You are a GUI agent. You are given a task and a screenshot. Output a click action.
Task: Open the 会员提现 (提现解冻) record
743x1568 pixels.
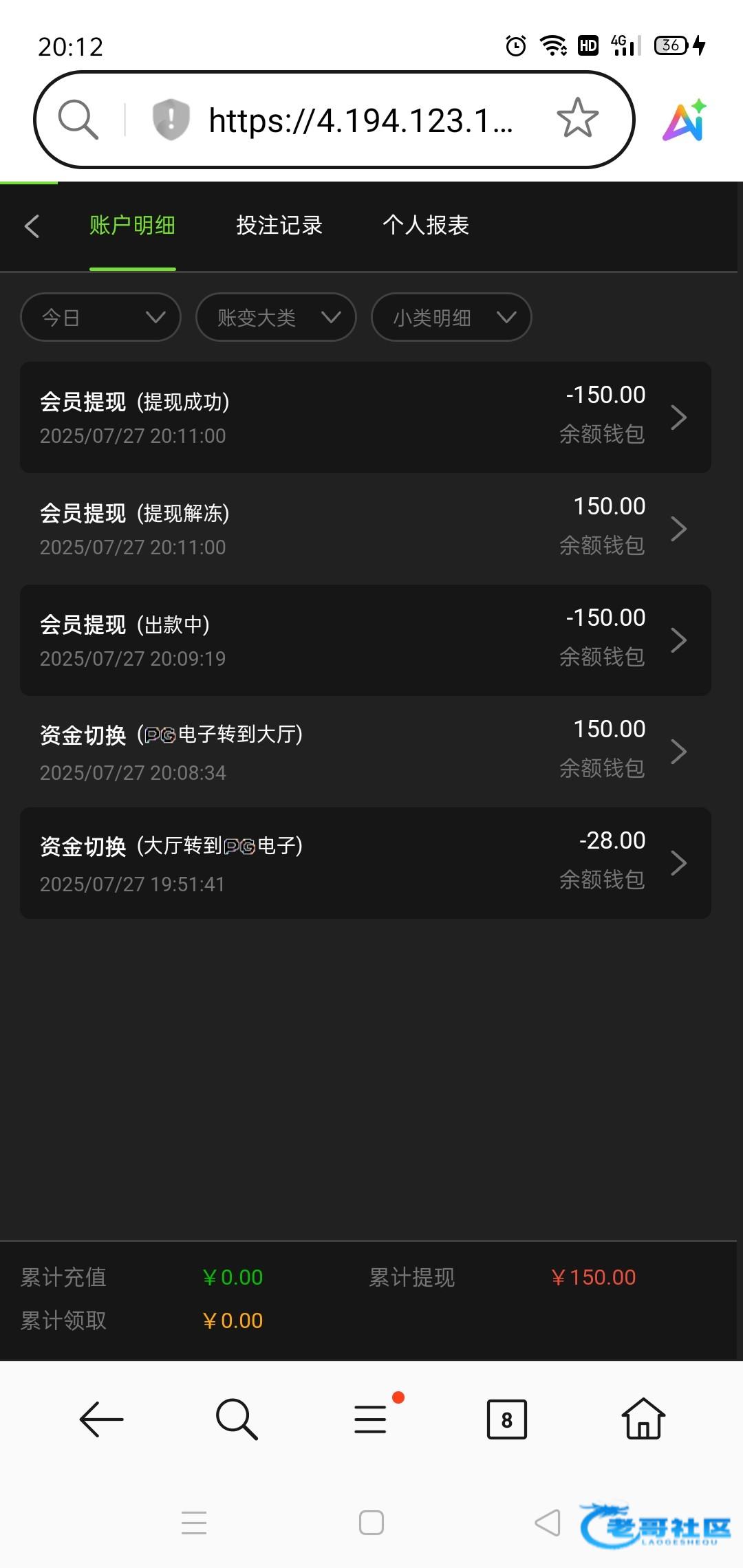(365, 529)
